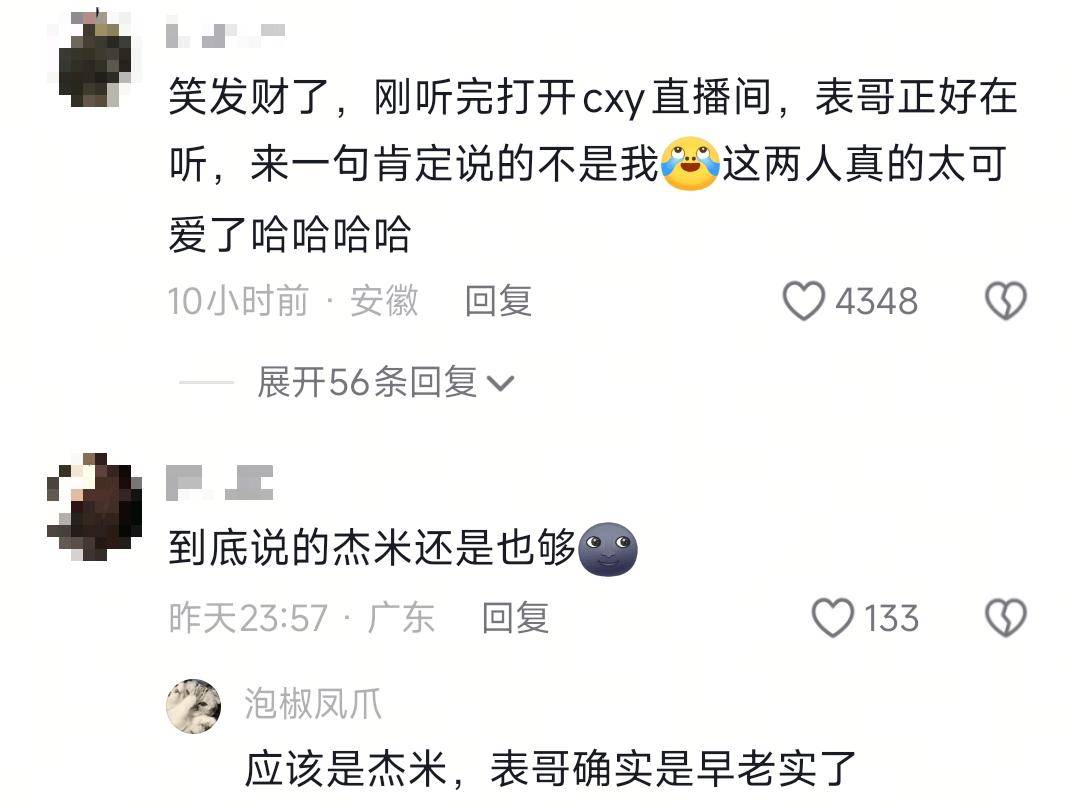The width and height of the screenshot is (1080, 811).
Task: Reply to the 10小时前 安徽 comment
Action: (x=498, y=301)
